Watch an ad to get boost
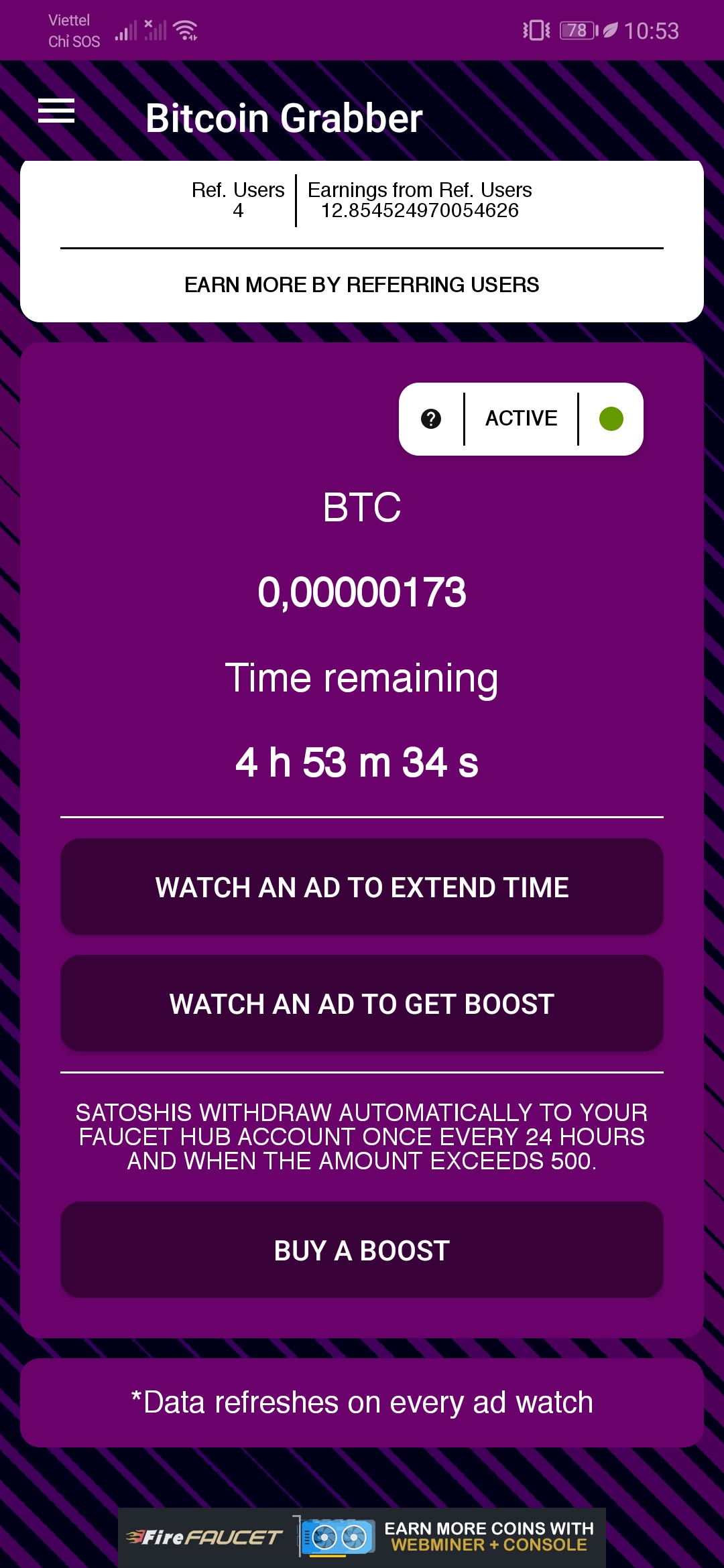 tap(362, 1003)
